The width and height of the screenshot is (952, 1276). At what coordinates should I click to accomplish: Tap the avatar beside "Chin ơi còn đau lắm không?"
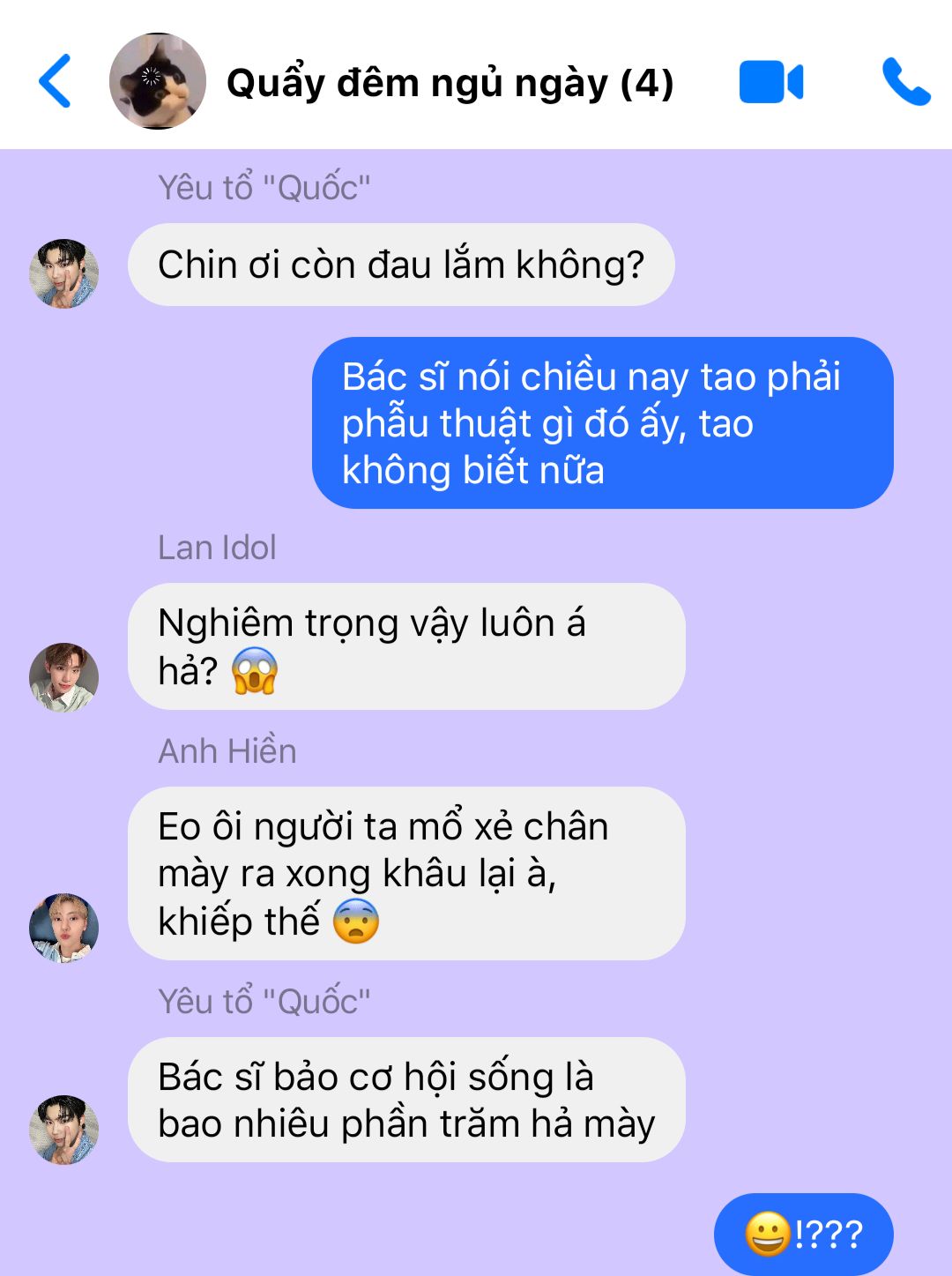(63, 273)
